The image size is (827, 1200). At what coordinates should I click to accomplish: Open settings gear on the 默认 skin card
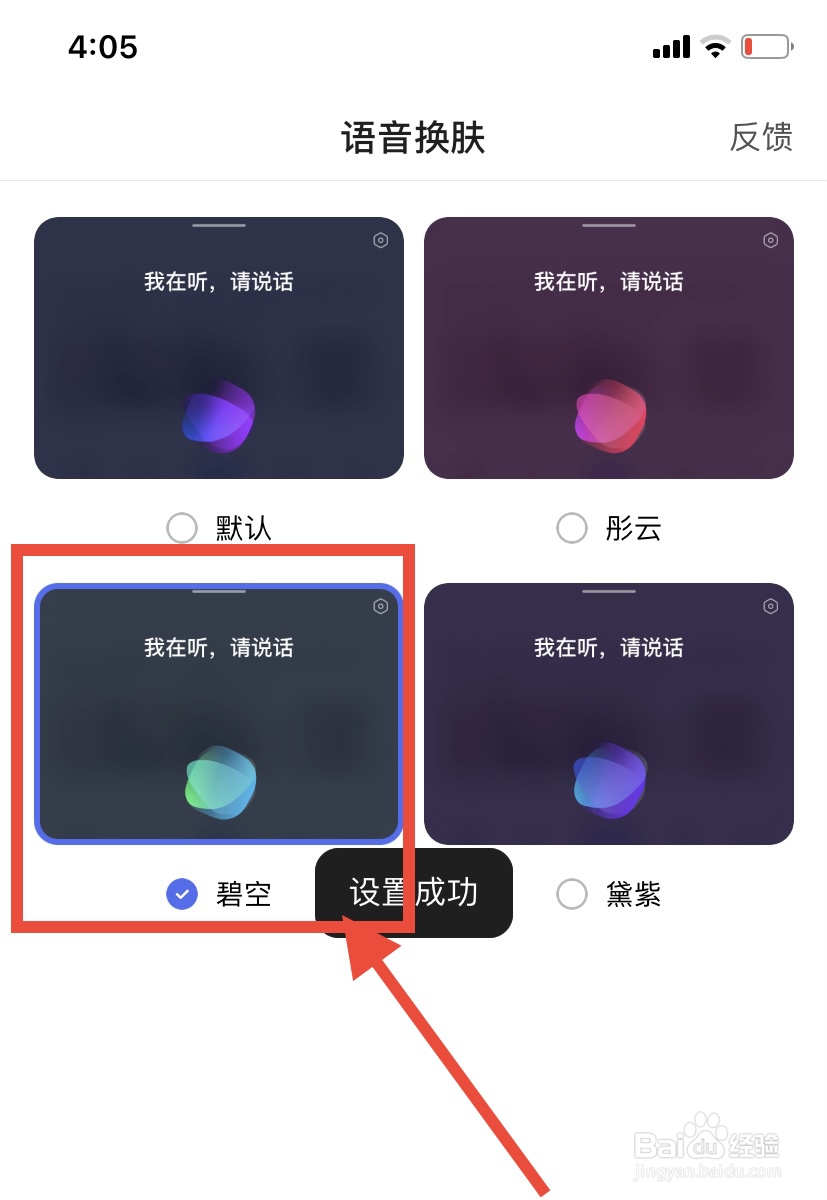(x=380, y=240)
